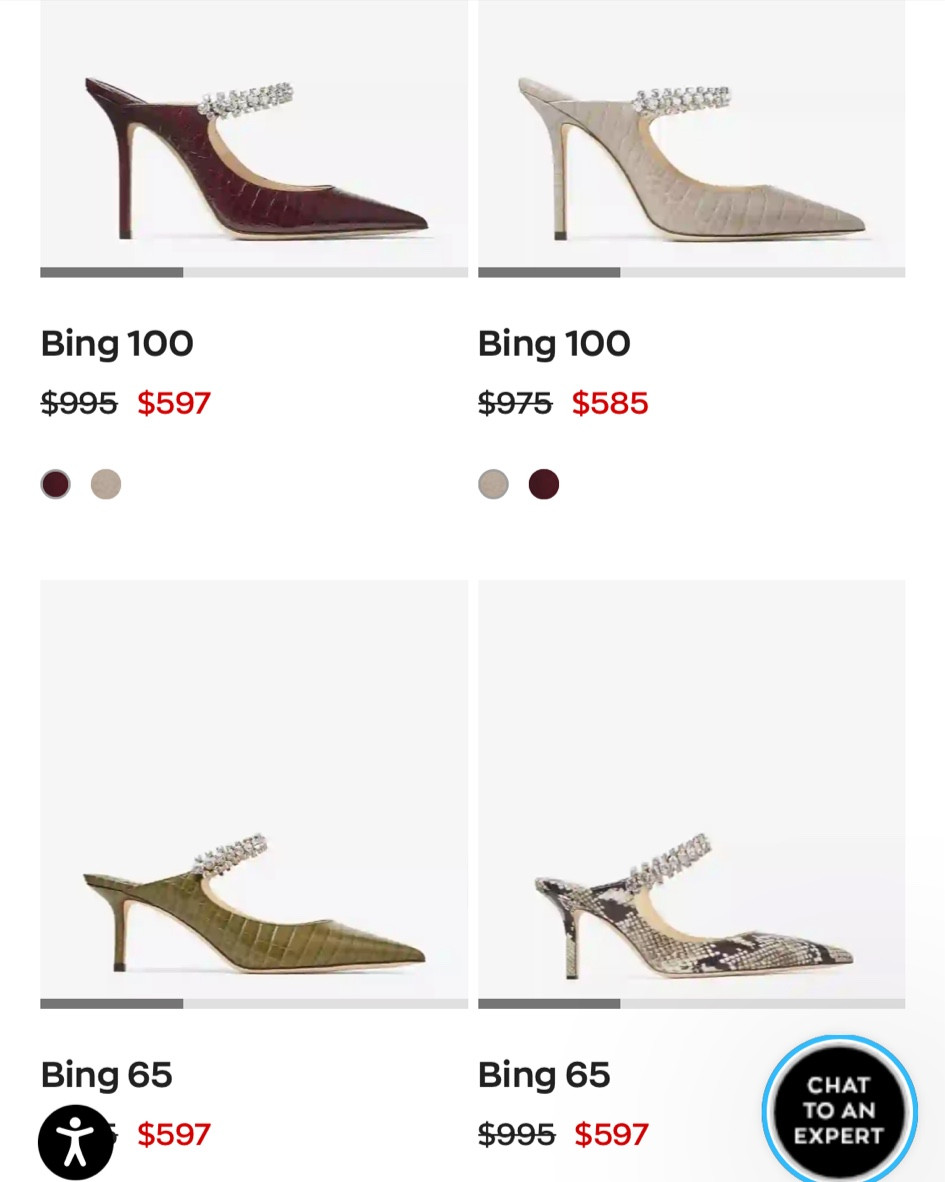Choose the burgundy color option for top-right Bing 100
The height and width of the screenshot is (1182, 945).
pyautogui.click(x=544, y=484)
